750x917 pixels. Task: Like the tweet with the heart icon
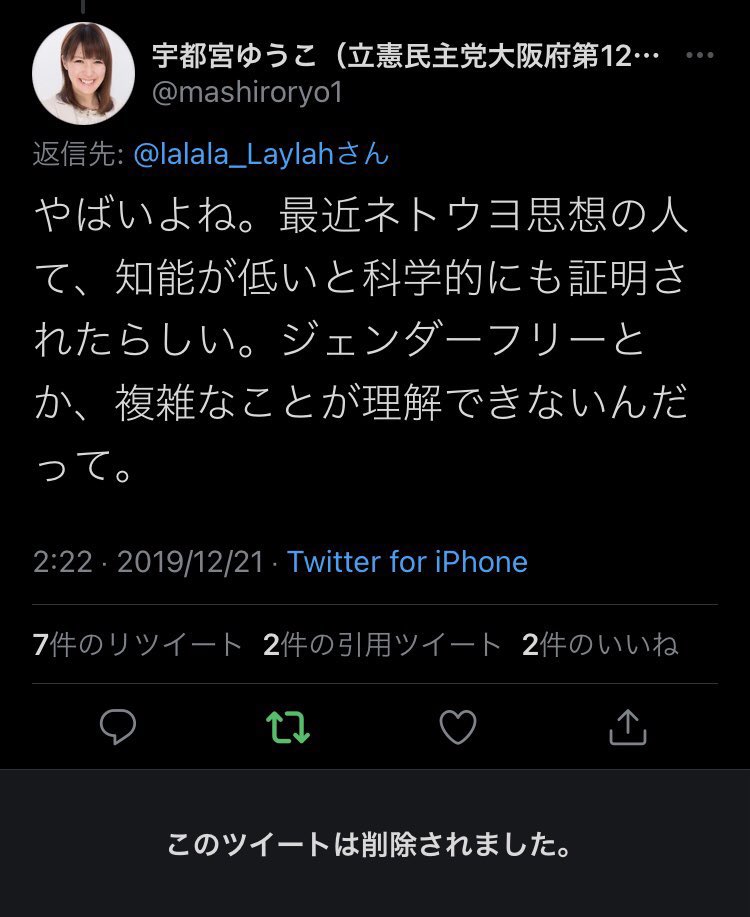coord(458,727)
